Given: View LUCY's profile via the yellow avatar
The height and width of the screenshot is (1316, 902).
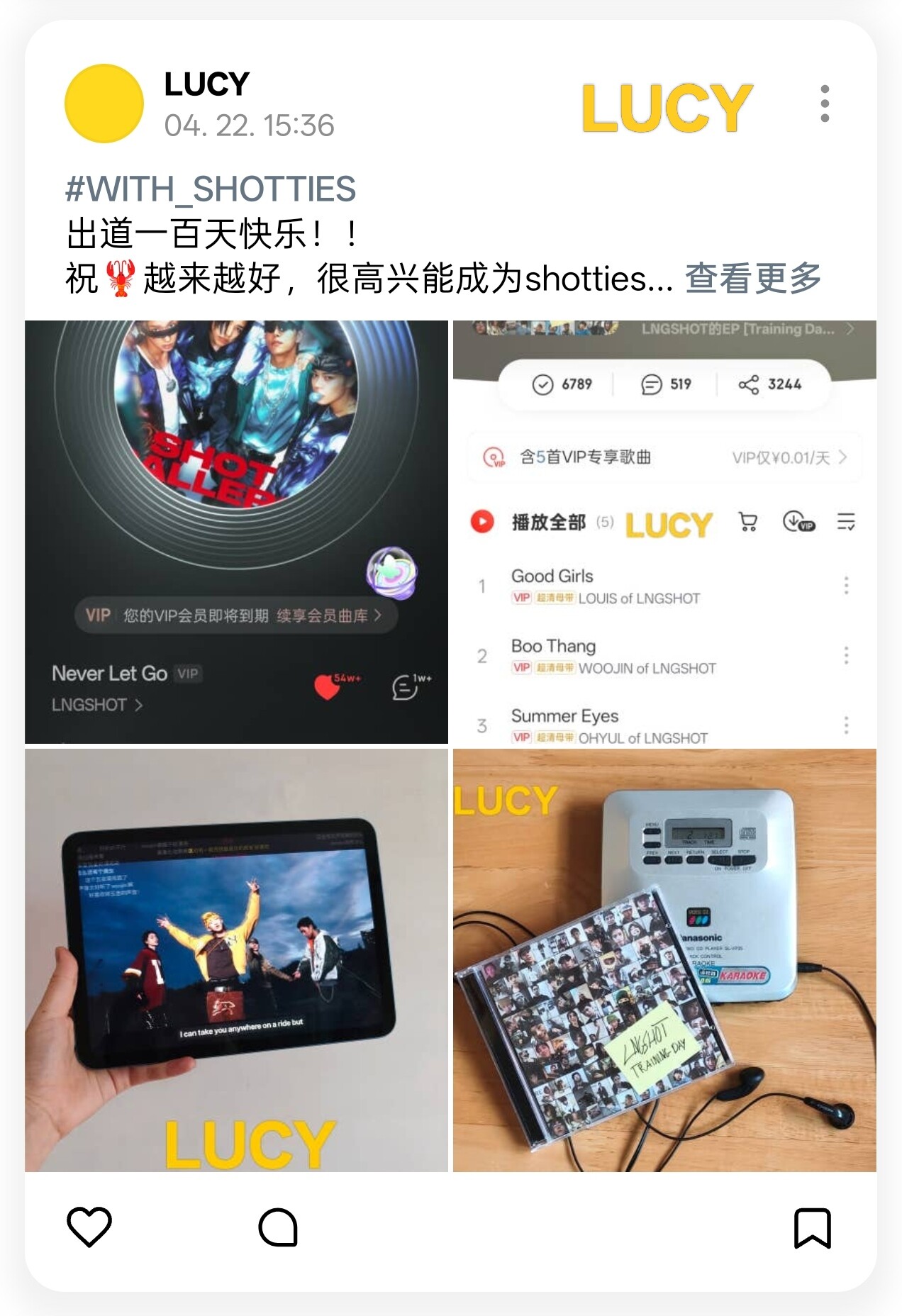Looking at the screenshot, I should 104,104.
